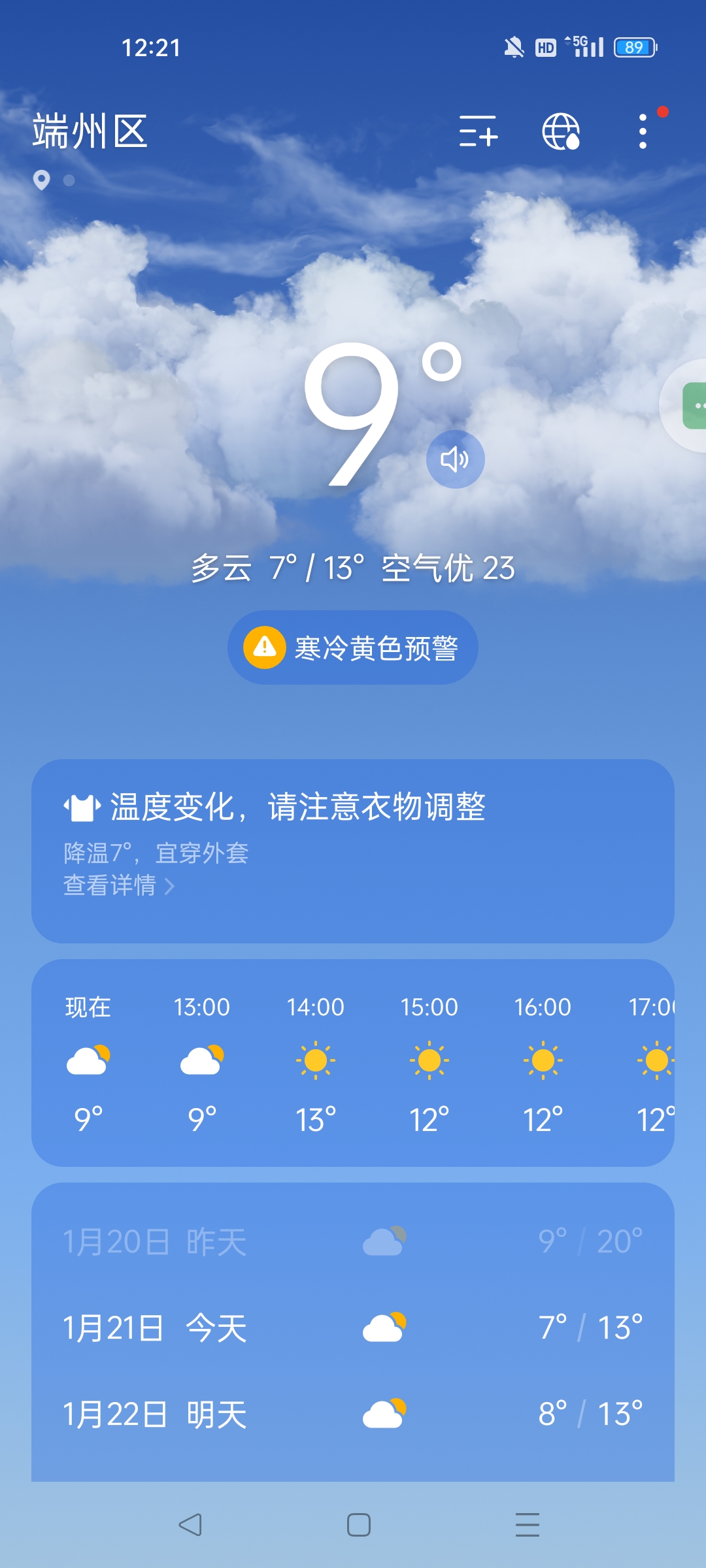The image size is (706, 1568).
Task: Open the three-dot overflow menu
Action: tap(643, 131)
